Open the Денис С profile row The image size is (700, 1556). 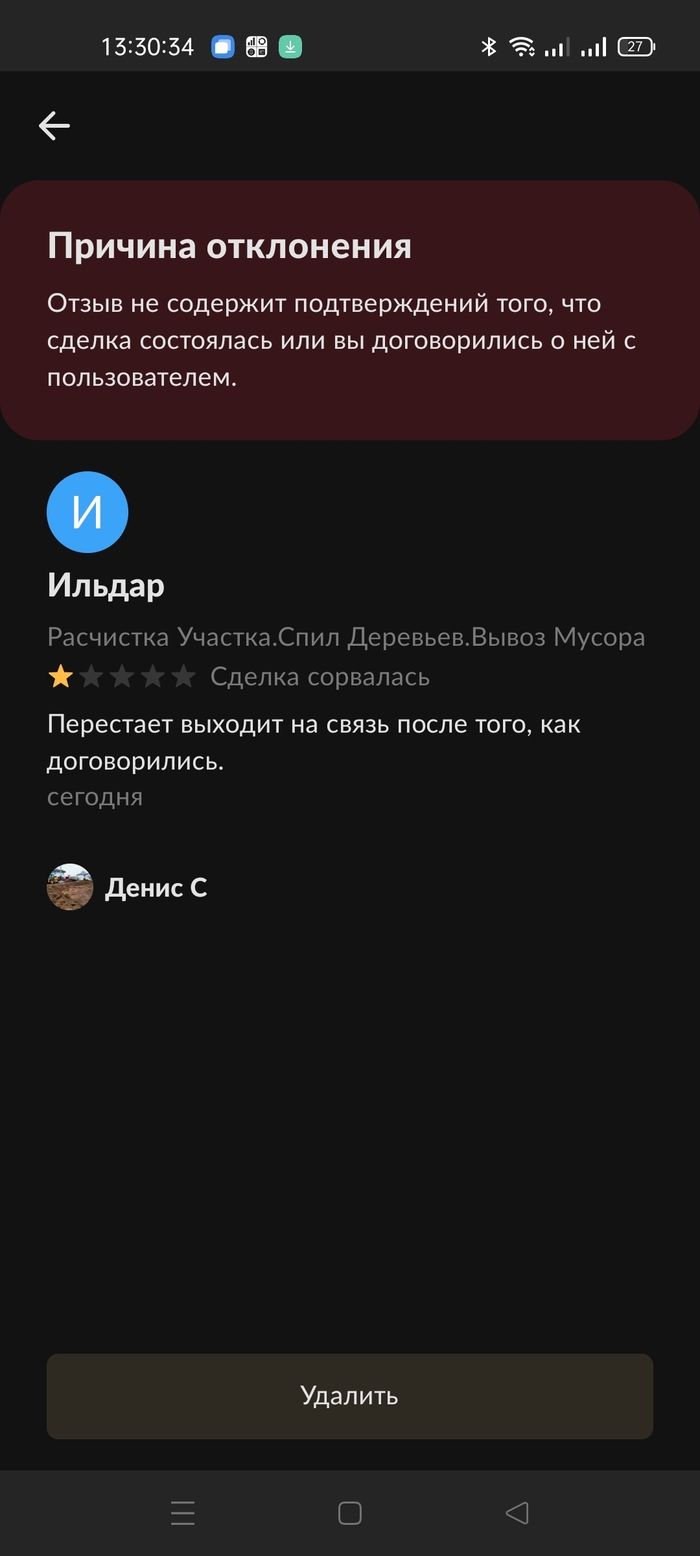point(128,887)
